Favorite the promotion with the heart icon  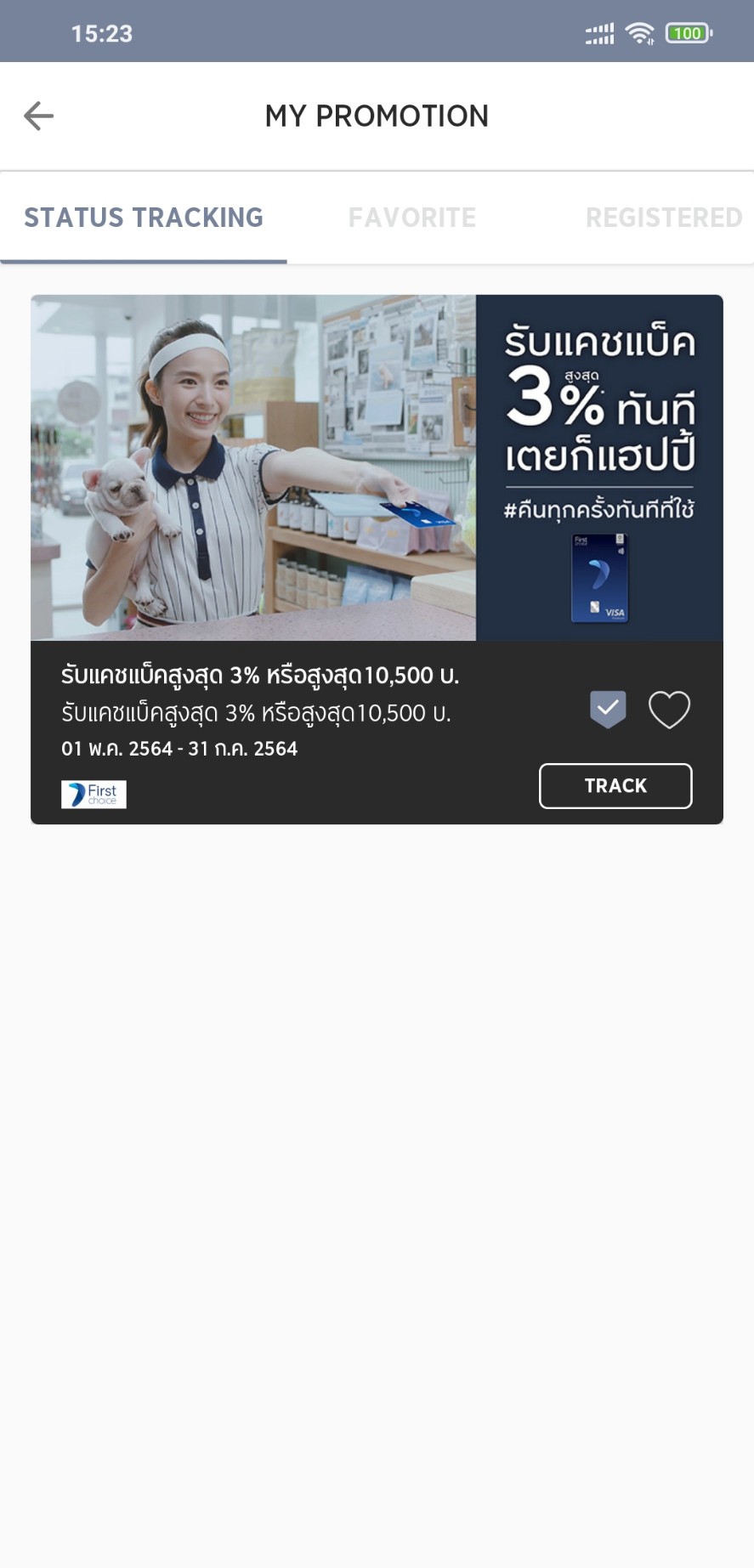(x=670, y=710)
